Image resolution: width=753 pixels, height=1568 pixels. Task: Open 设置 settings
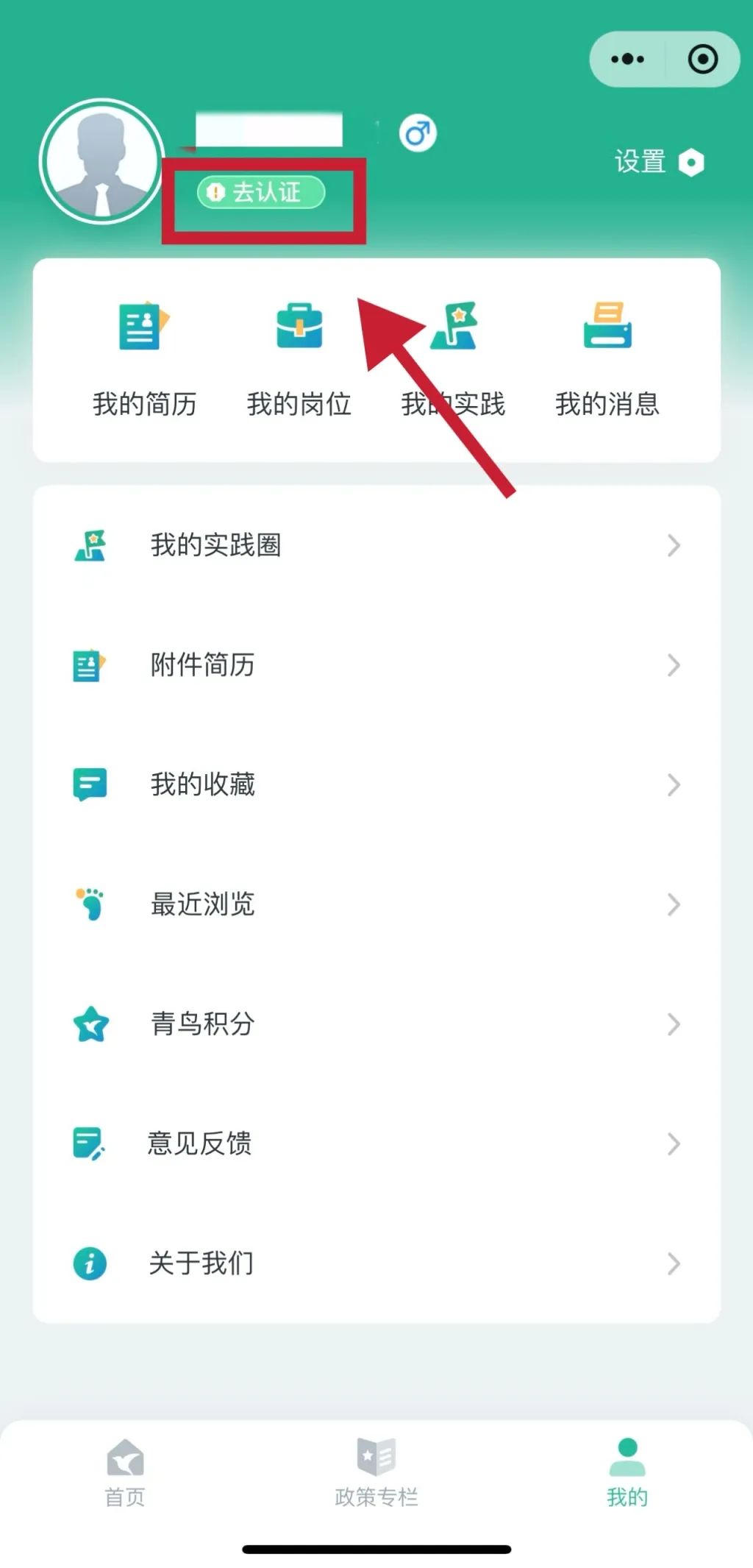659,162
